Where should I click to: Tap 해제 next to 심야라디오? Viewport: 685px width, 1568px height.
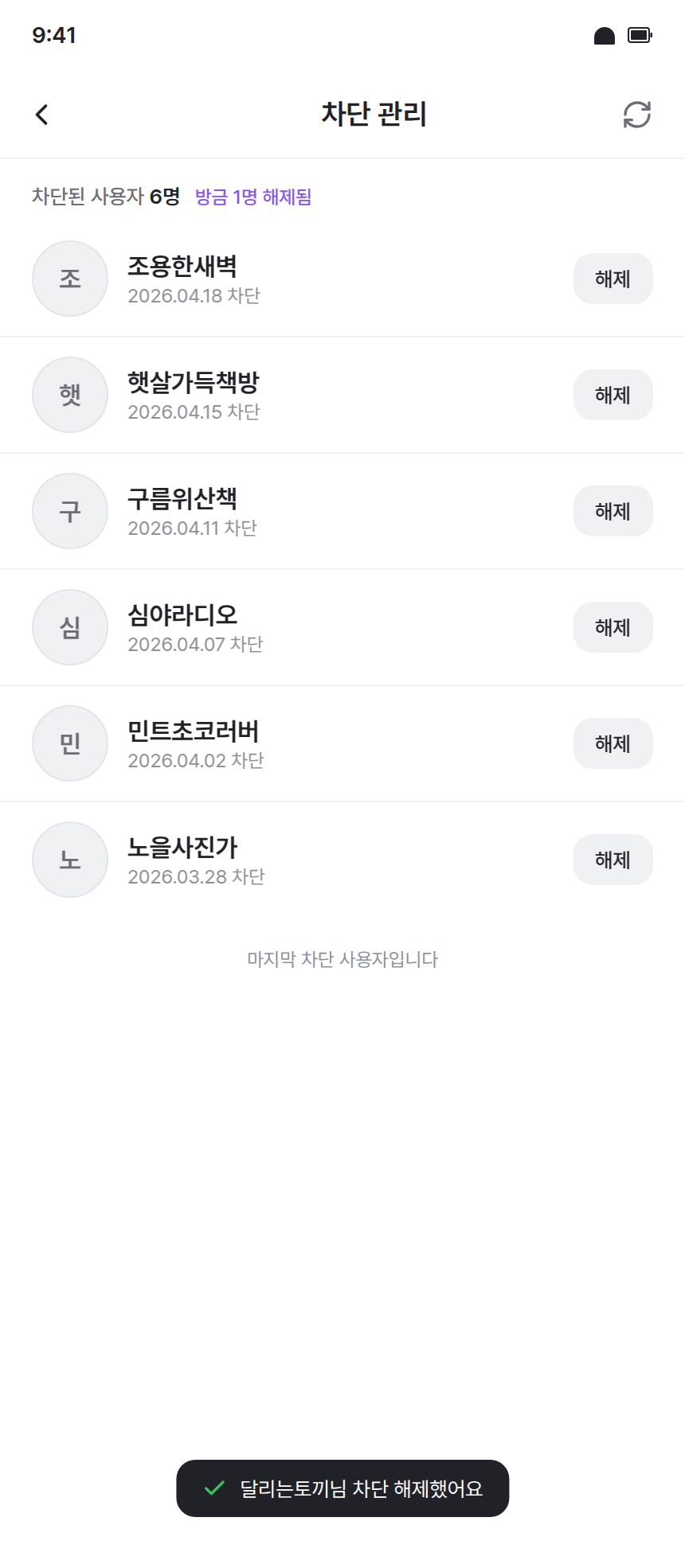pos(613,627)
